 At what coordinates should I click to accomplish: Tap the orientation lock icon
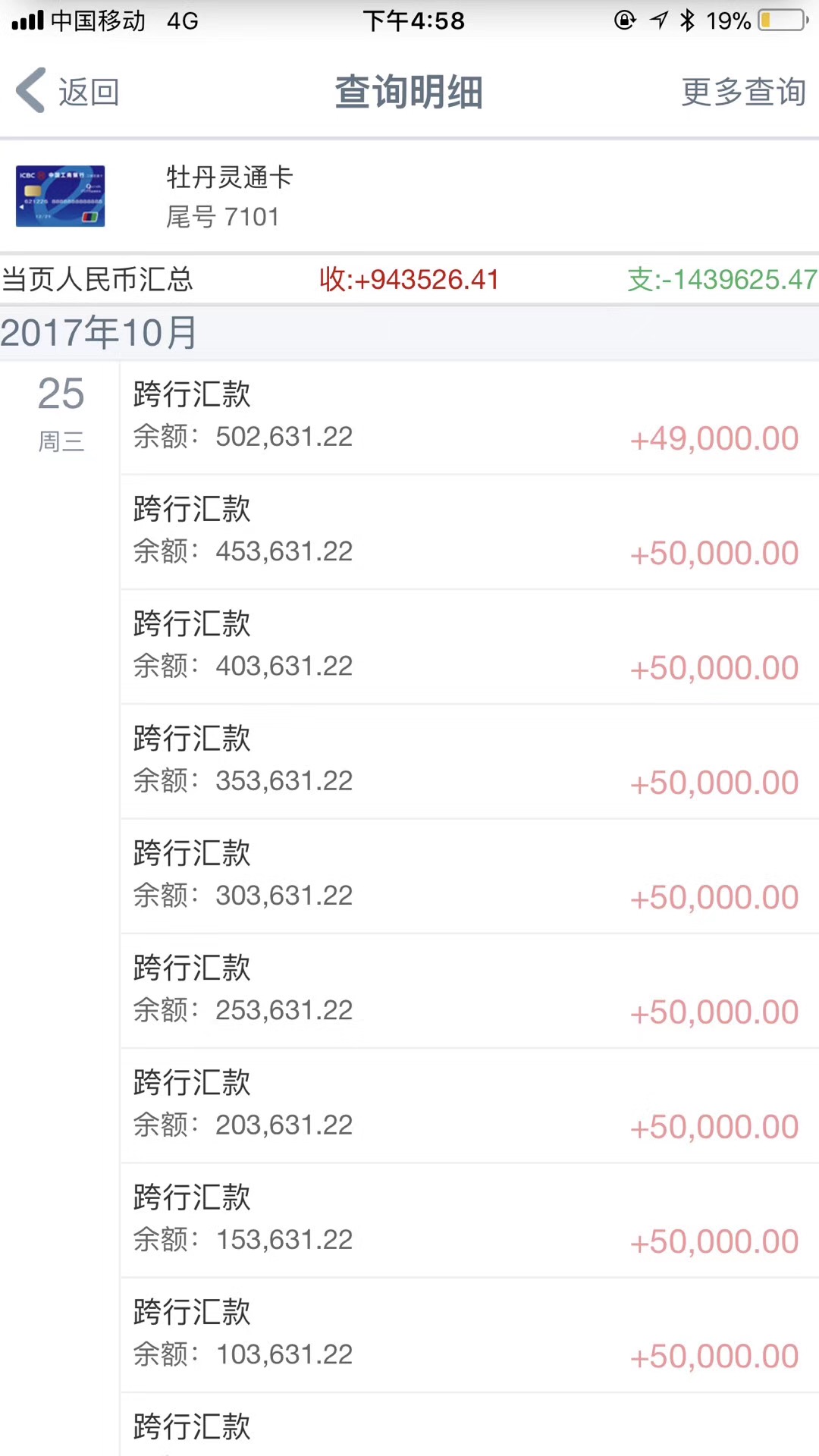click(622, 20)
